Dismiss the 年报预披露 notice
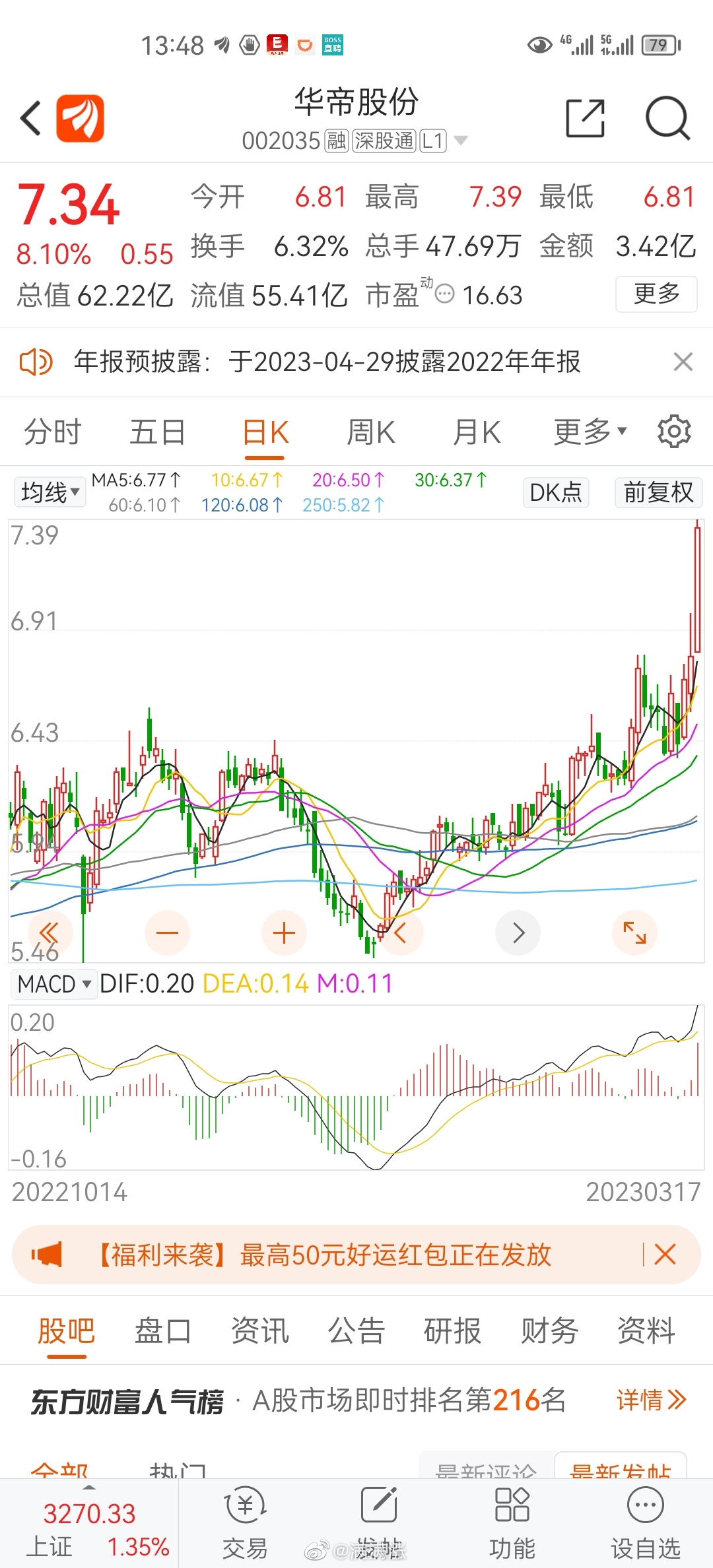The image size is (713, 1568). pyautogui.click(x=683, y=362)
